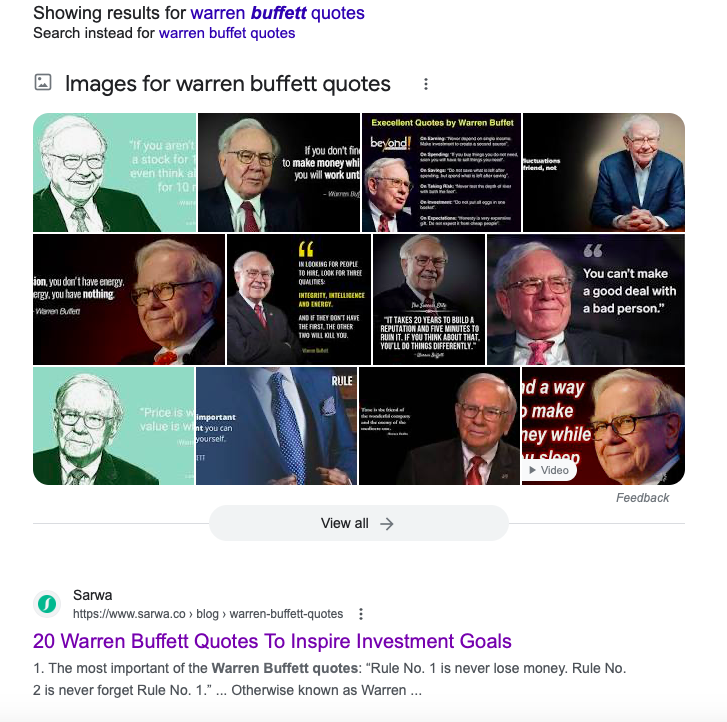
Task: Open corrected search 'warren buffett quotes' link
Action: pyautogui.click(x=277, y=14)
